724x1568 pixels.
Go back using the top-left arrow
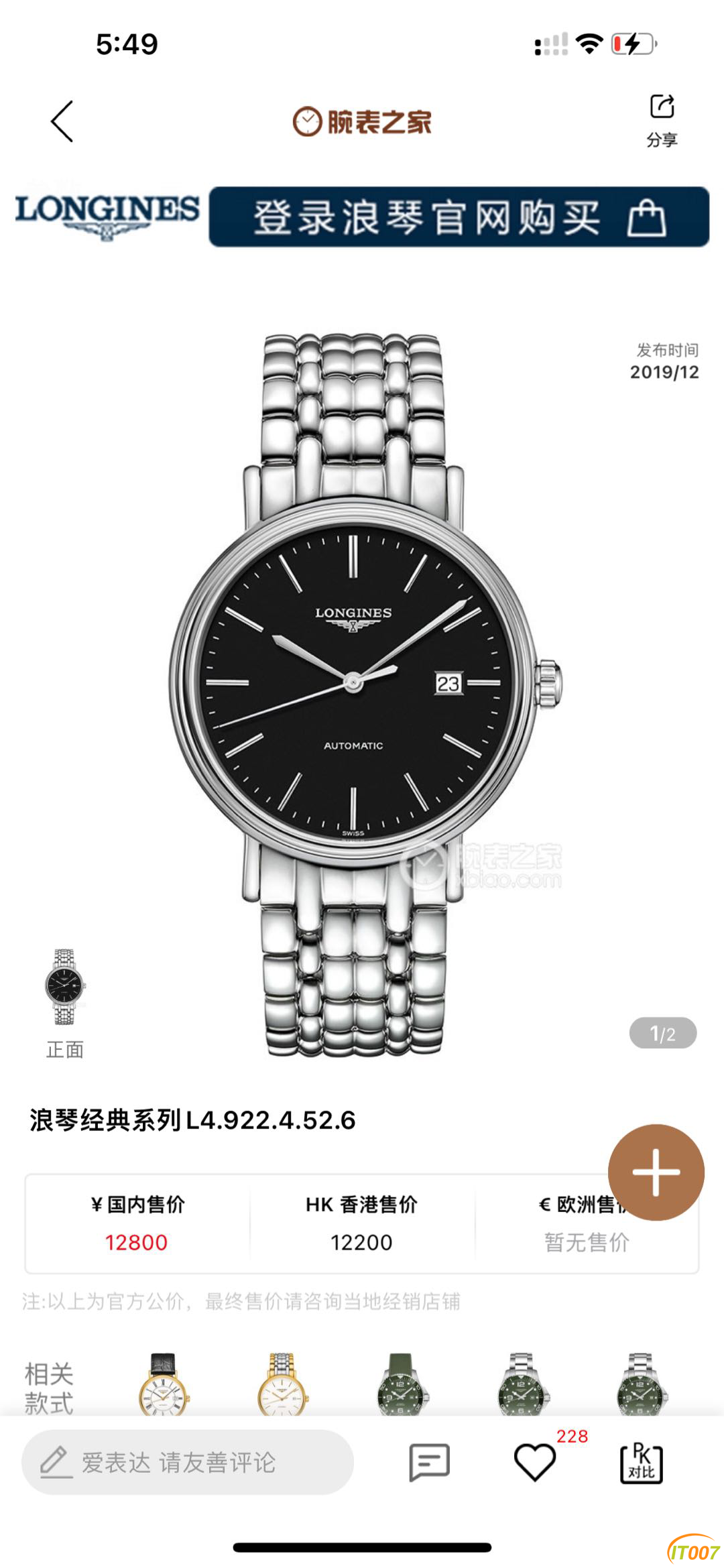click(x=62, y=121)
